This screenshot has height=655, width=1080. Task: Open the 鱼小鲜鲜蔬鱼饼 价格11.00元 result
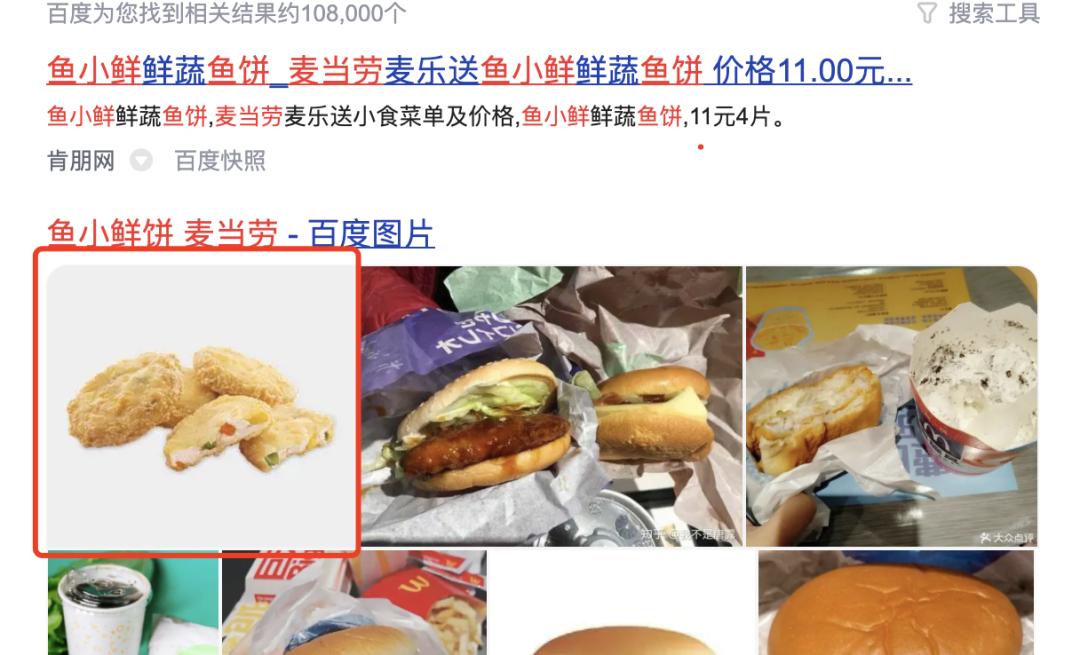coord(479,72)
